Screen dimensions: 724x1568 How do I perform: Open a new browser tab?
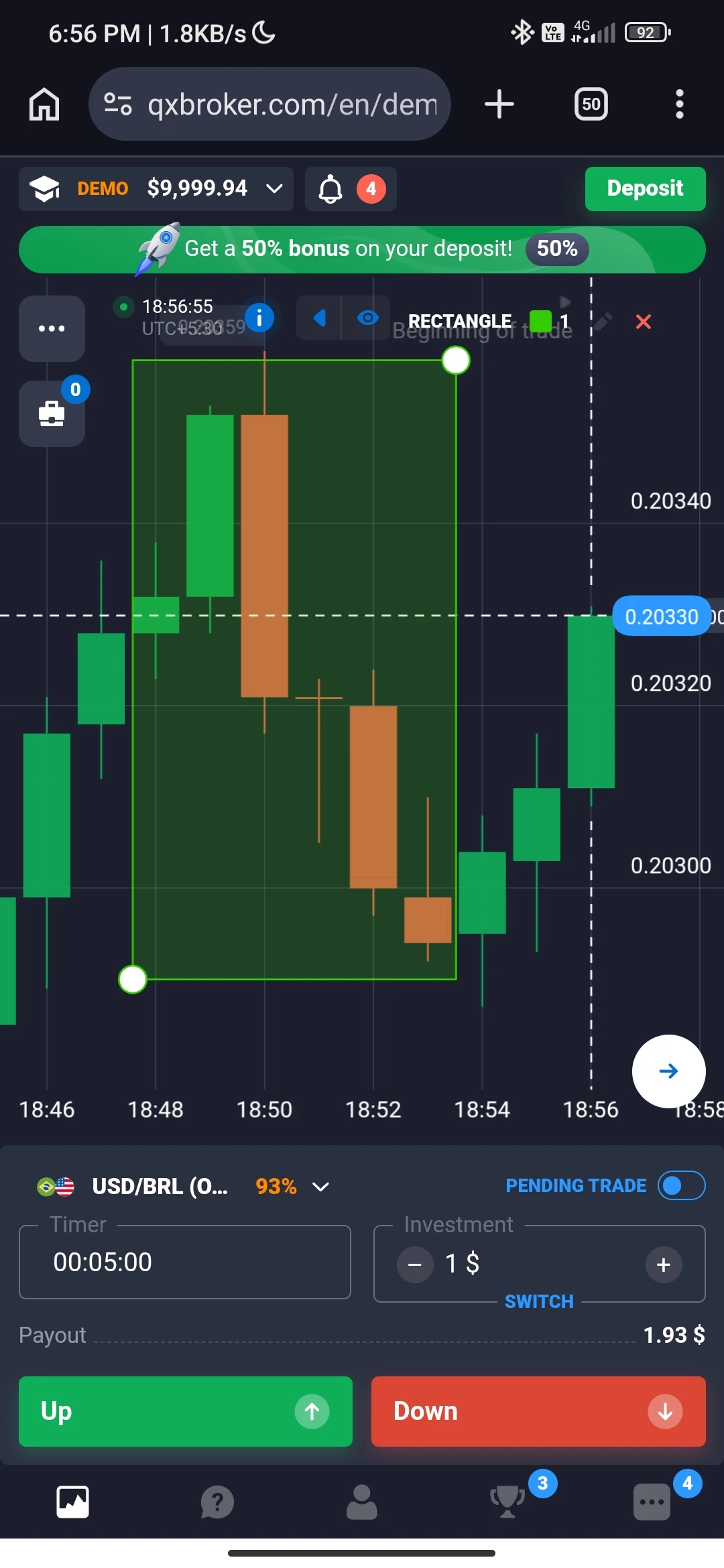(499, 105)
